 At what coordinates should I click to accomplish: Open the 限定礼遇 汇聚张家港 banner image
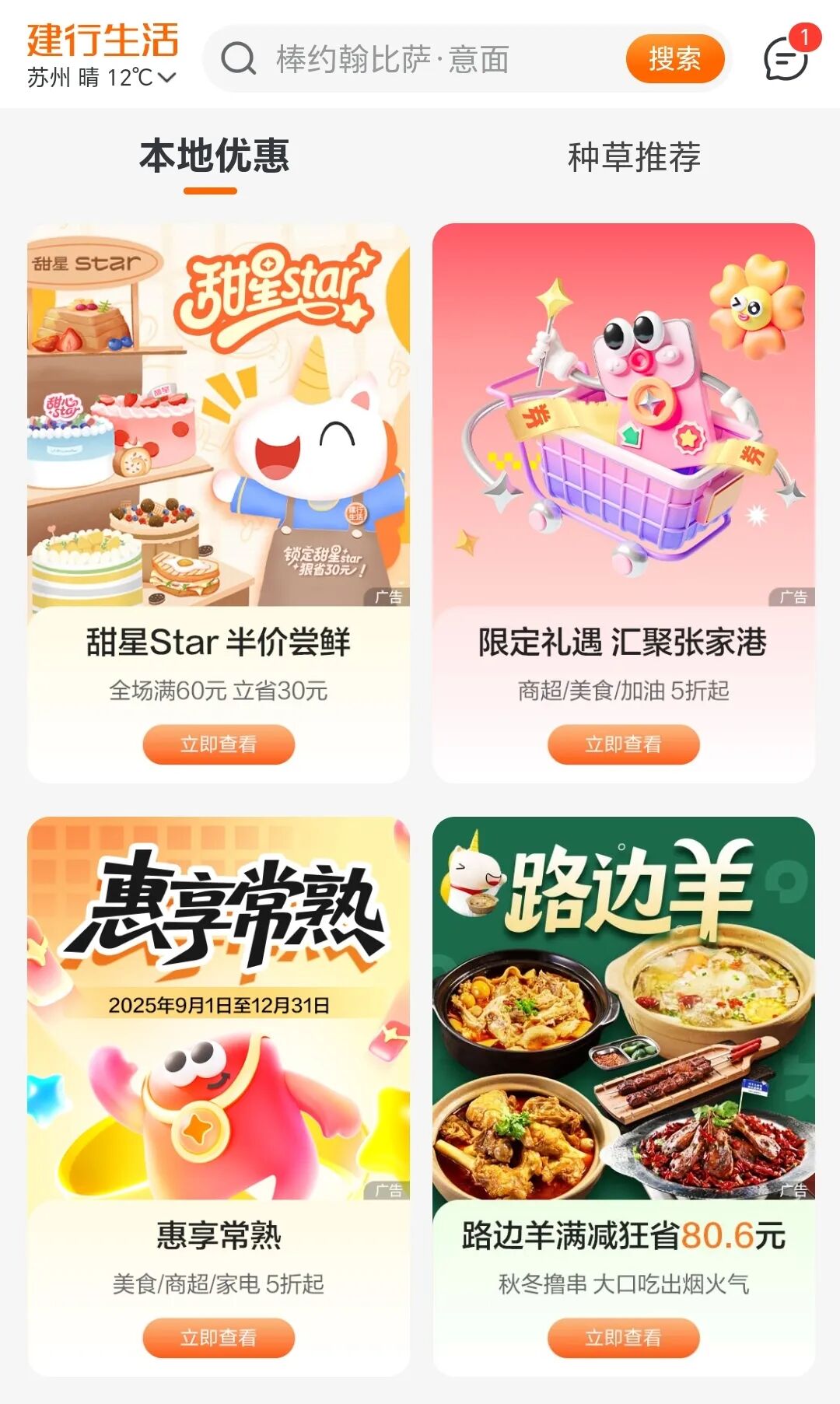(x=623, y=416)
